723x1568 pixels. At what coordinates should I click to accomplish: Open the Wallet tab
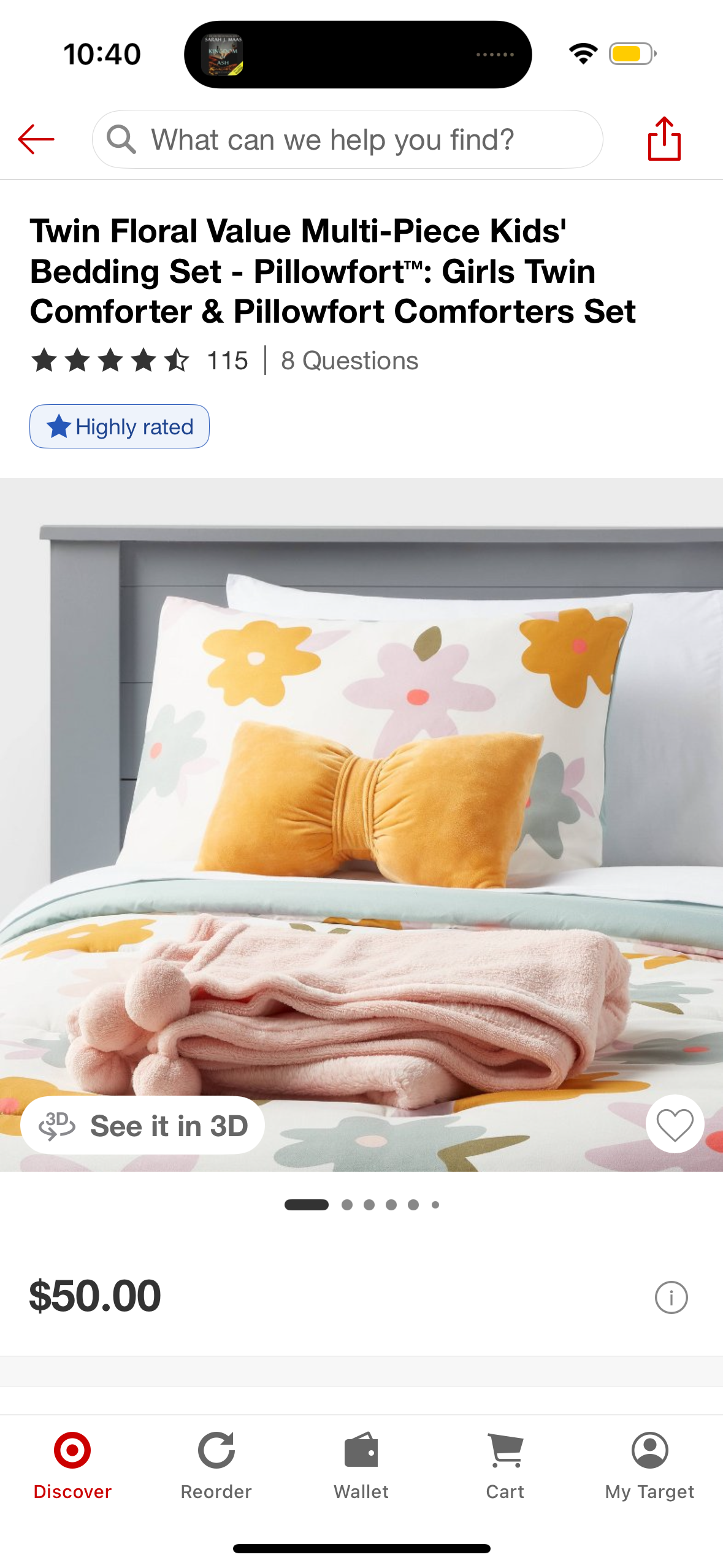(361, 1466)
